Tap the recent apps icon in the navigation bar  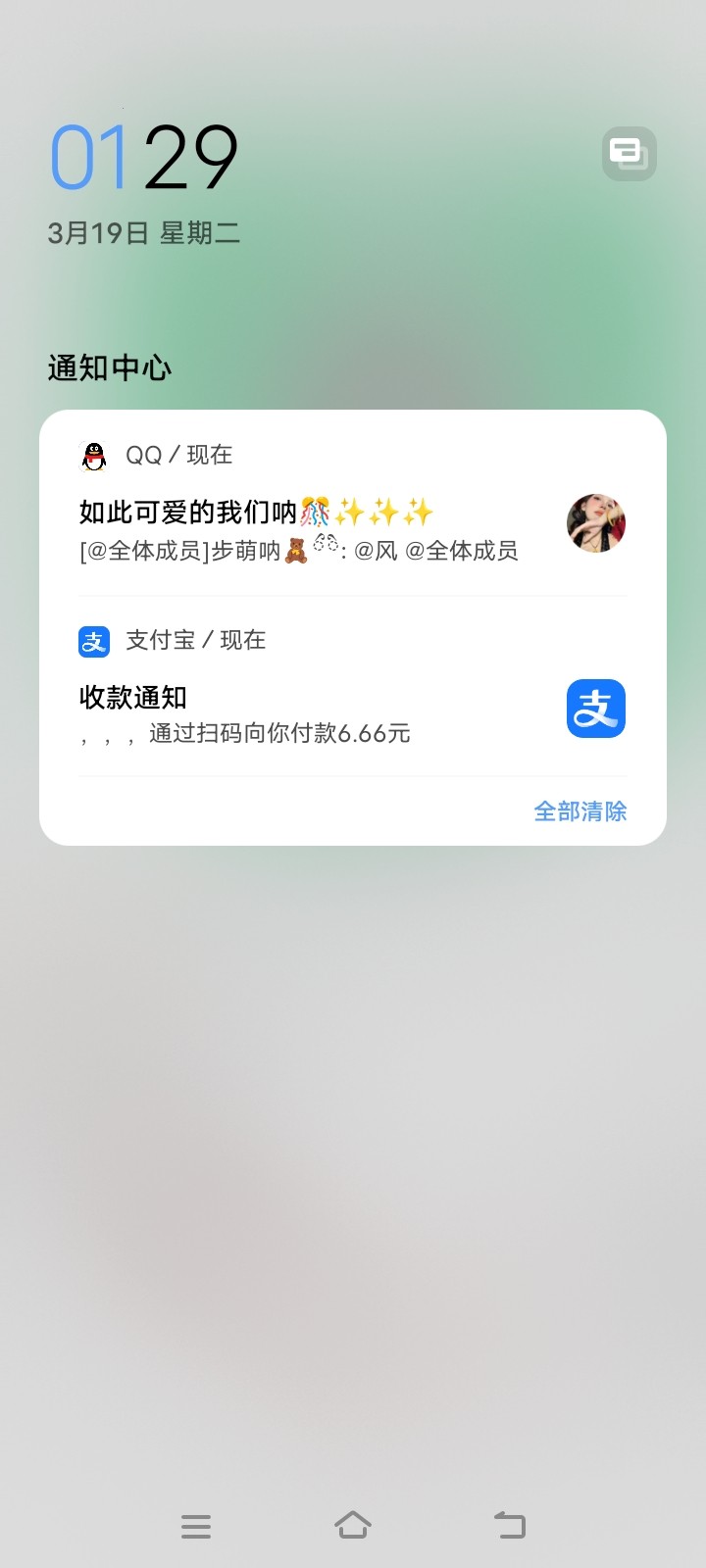tap(196, 1525)
